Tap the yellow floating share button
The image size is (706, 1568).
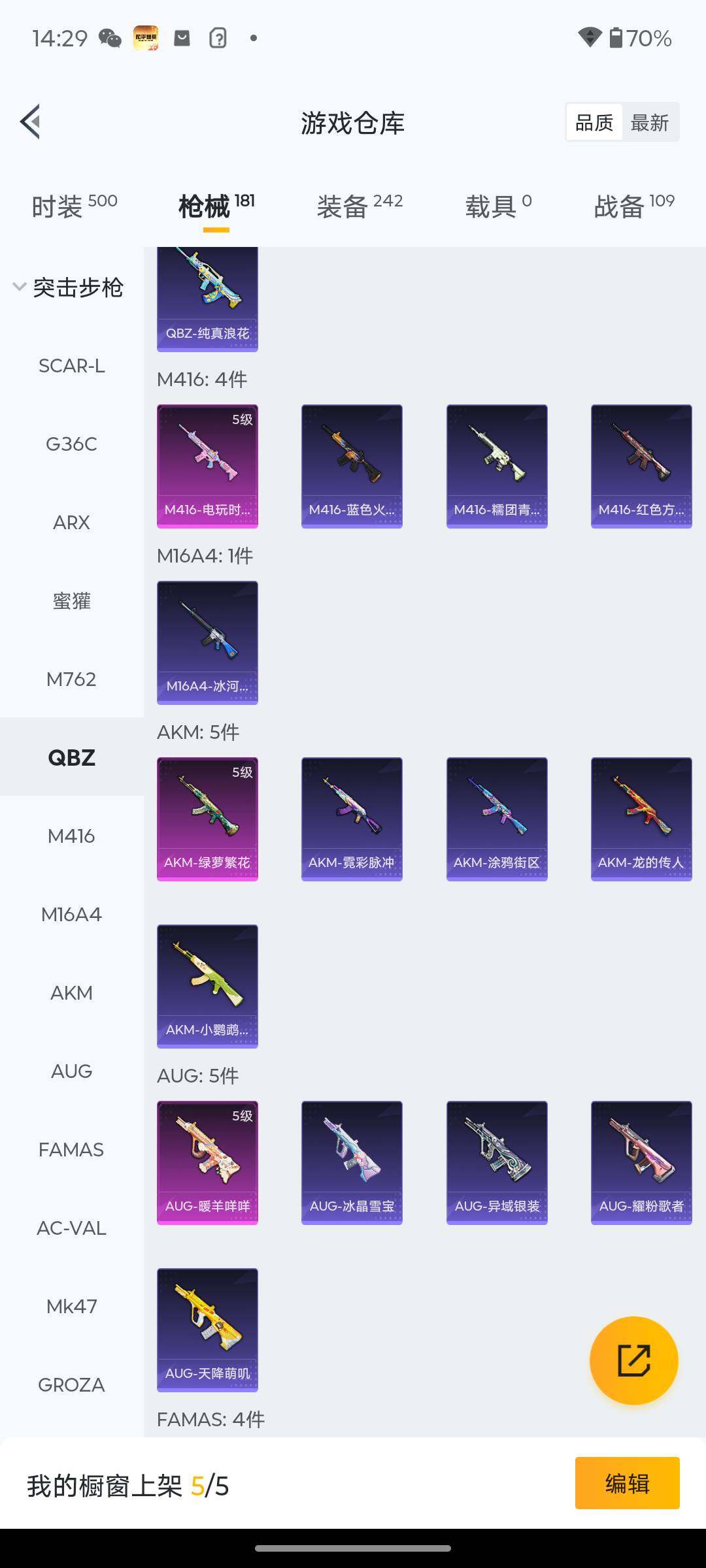(633, 1361)
